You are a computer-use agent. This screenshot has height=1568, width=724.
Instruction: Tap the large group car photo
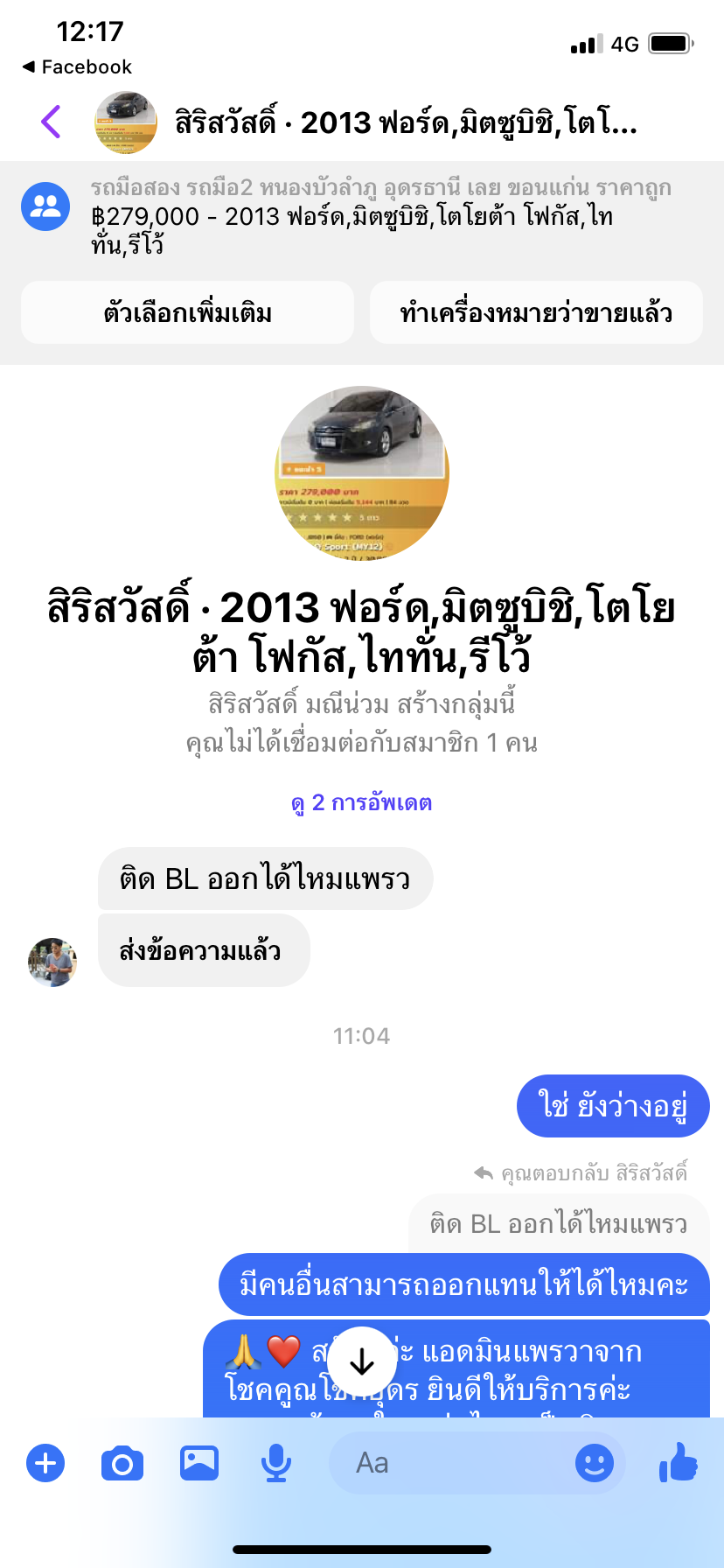coord(361,472)
